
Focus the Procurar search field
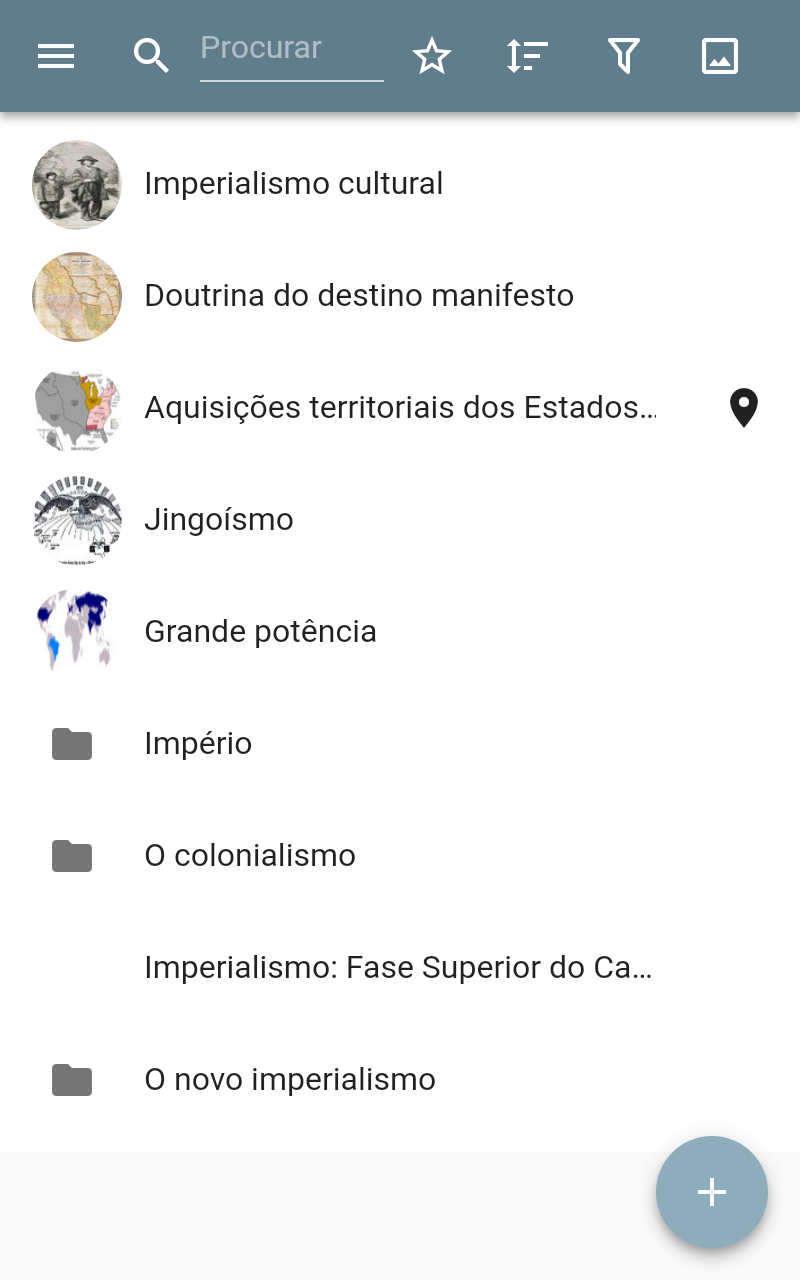(291, 50)
